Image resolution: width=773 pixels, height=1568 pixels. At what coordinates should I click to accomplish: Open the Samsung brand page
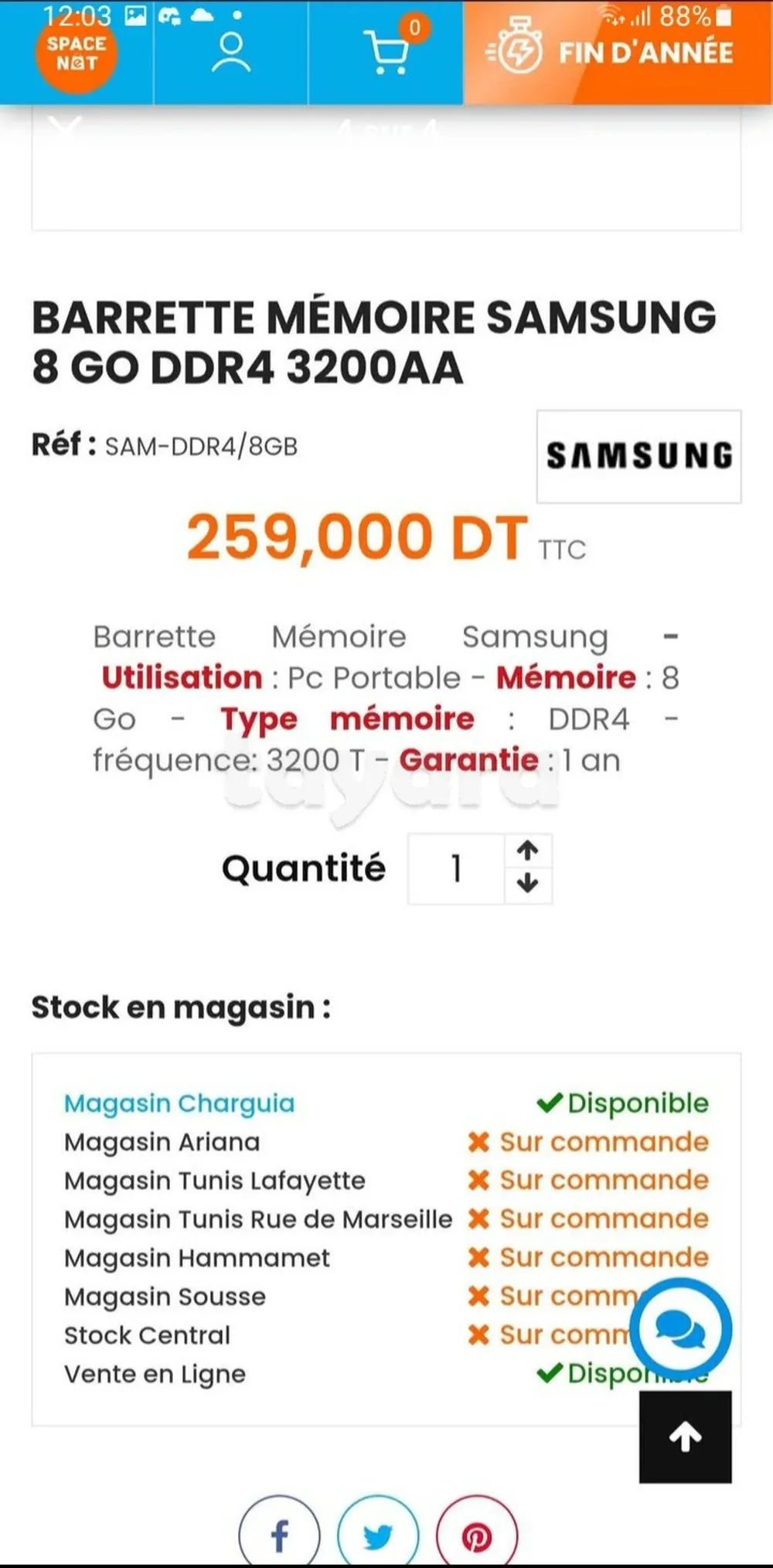click(x=638, y=456)
